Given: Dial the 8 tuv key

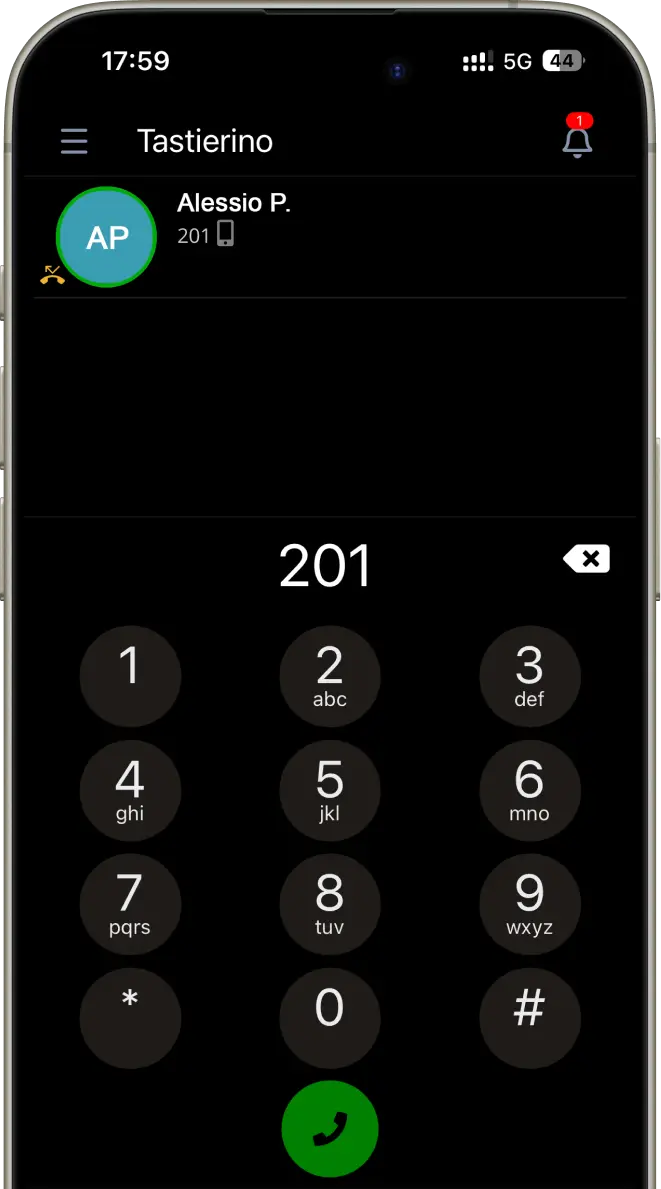Looking at the screenshot, I should [x=330, y=904].
